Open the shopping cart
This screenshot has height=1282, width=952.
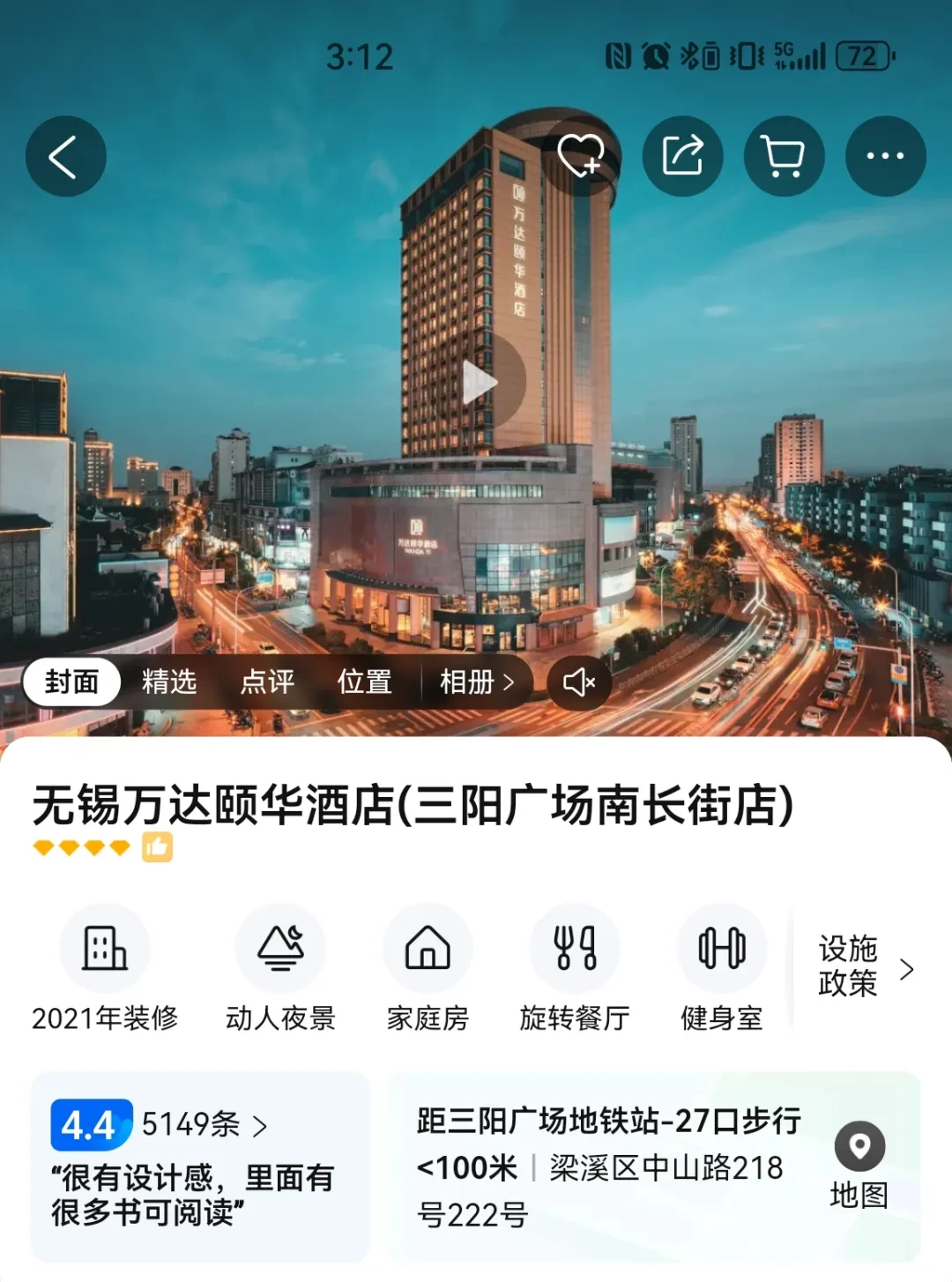[784, 155]
